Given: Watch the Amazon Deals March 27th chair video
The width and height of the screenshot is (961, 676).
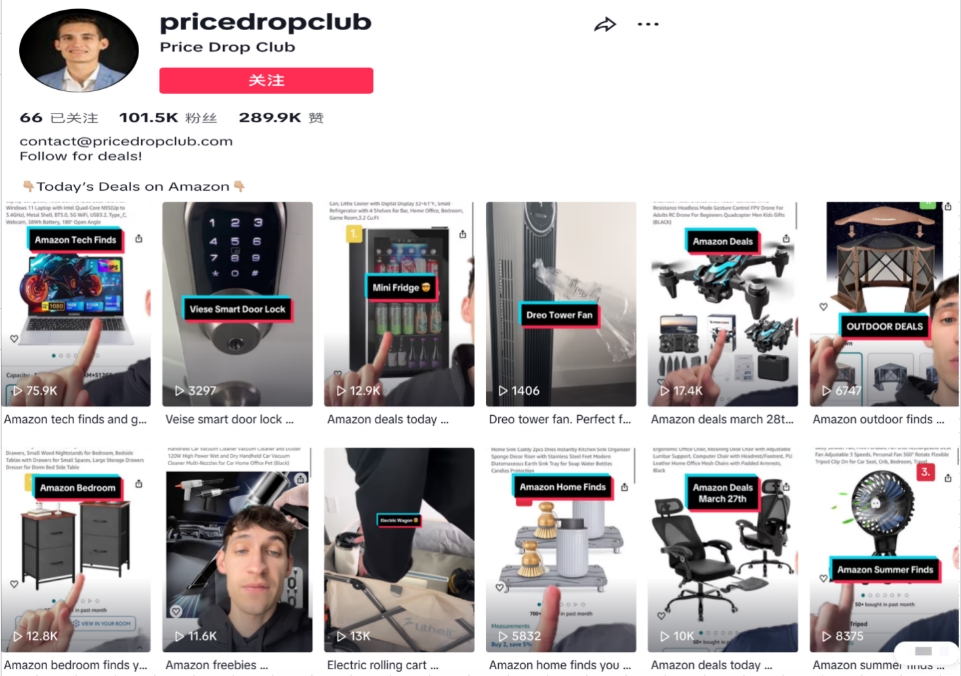Looking at the screenshot, I should [x=723, y=550].
